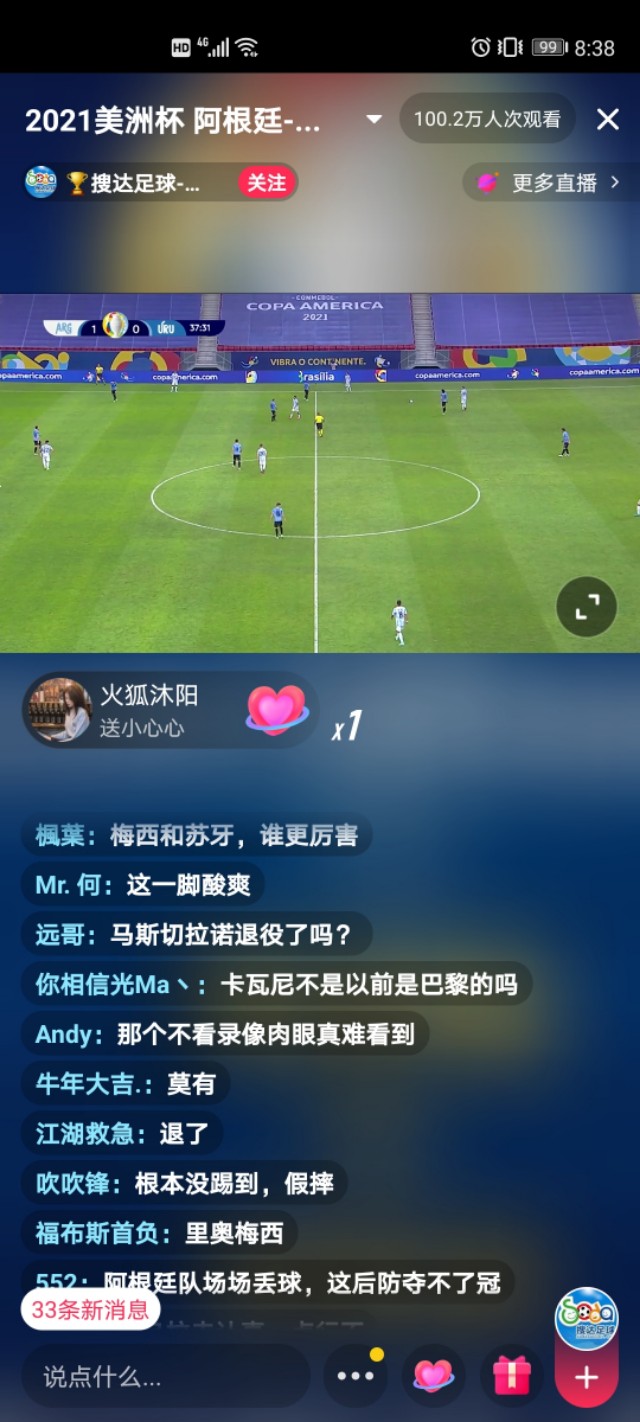Image resolution: width=640 pixels, height=1422 pixels.
Task: Open the 搜达足球 floating badge
Action: point(587,1318)
